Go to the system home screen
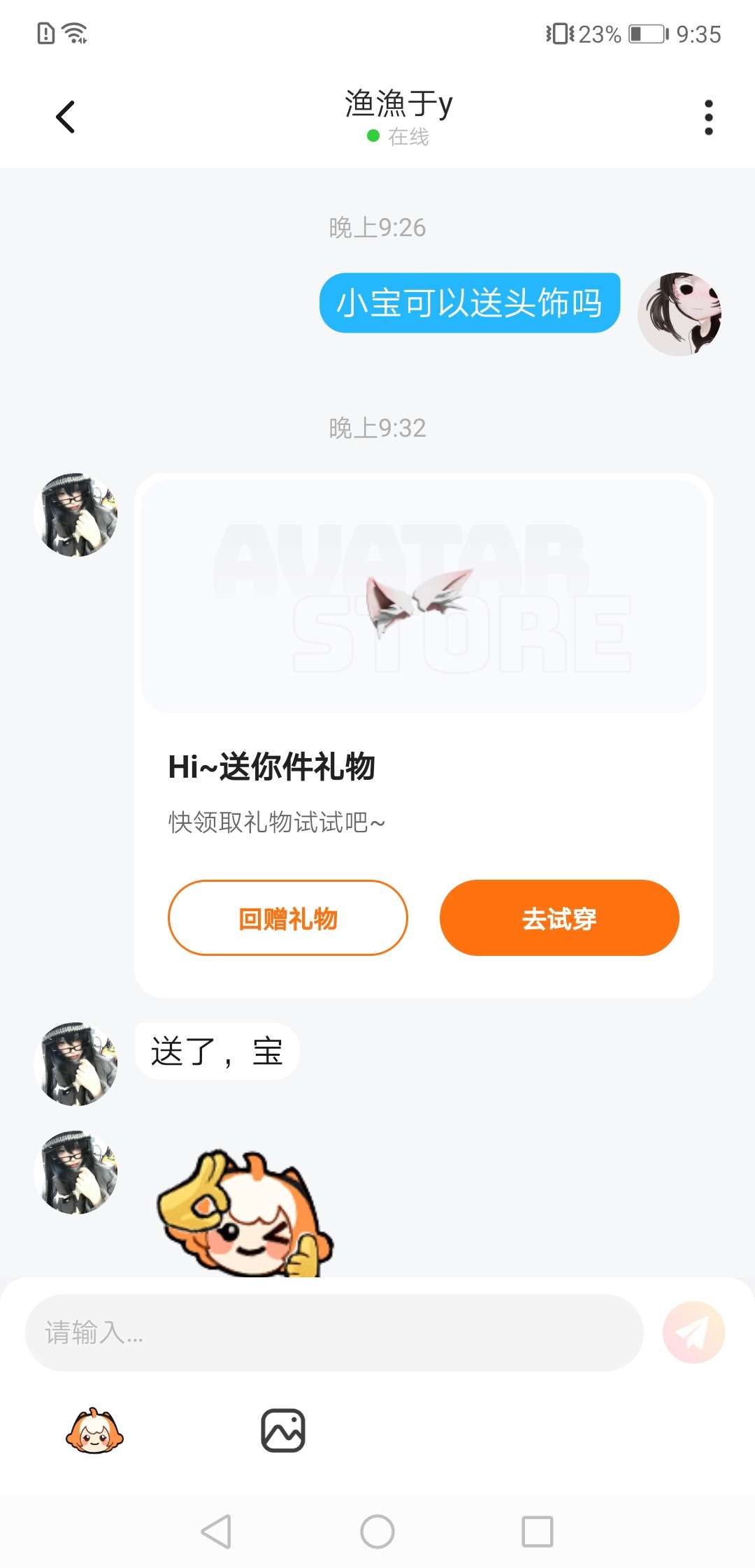This screenshot has width=755, height=1568. coord(377,1532)
